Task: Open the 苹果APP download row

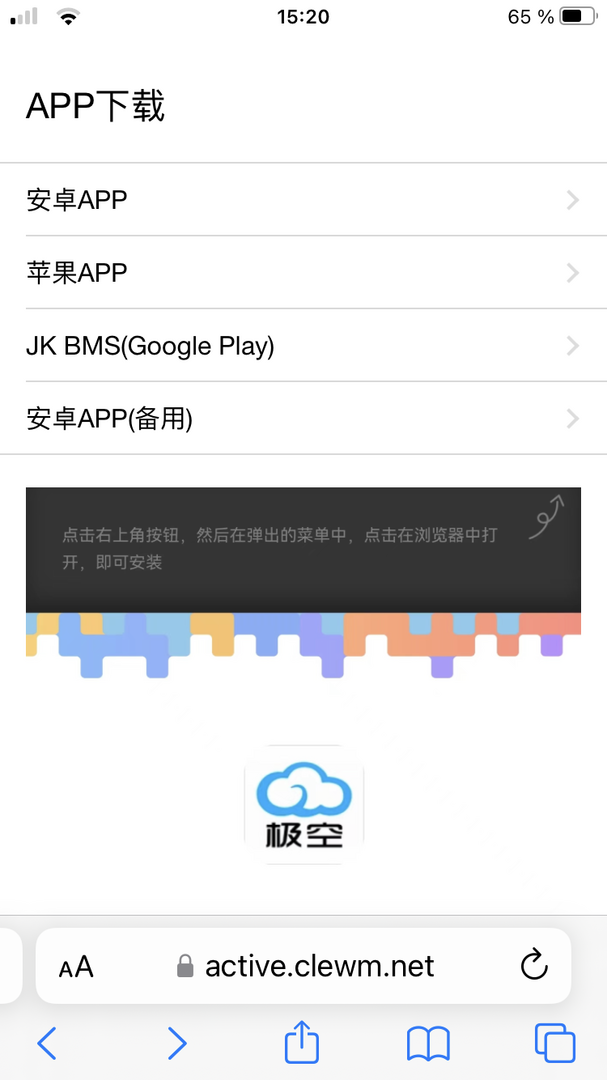Action: pyautogui.click(x=303, y=272)
